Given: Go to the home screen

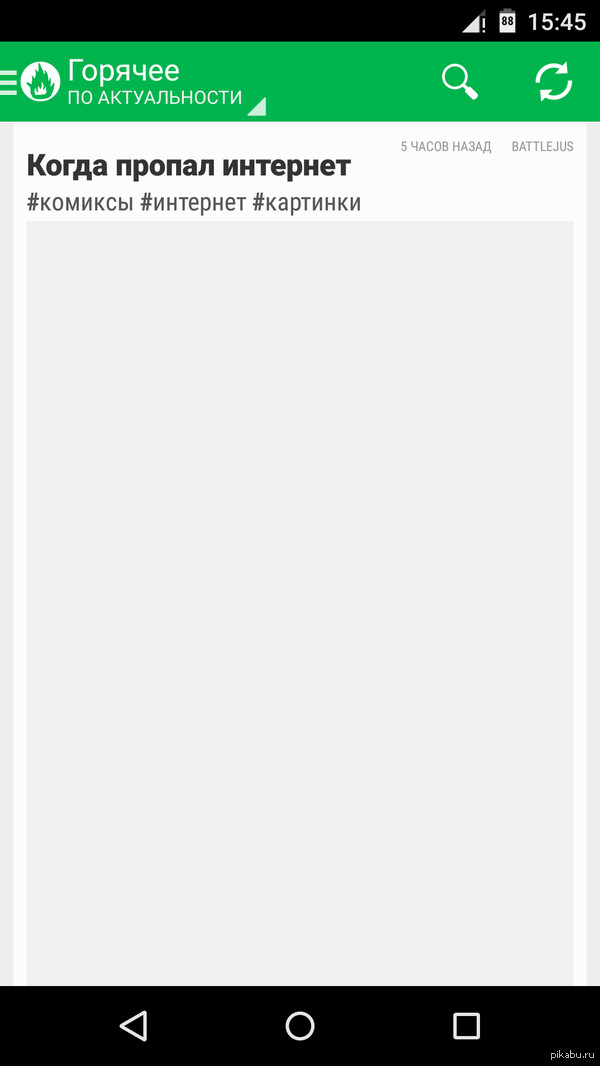Looking at the screenshot, I should click(300, 1025).
